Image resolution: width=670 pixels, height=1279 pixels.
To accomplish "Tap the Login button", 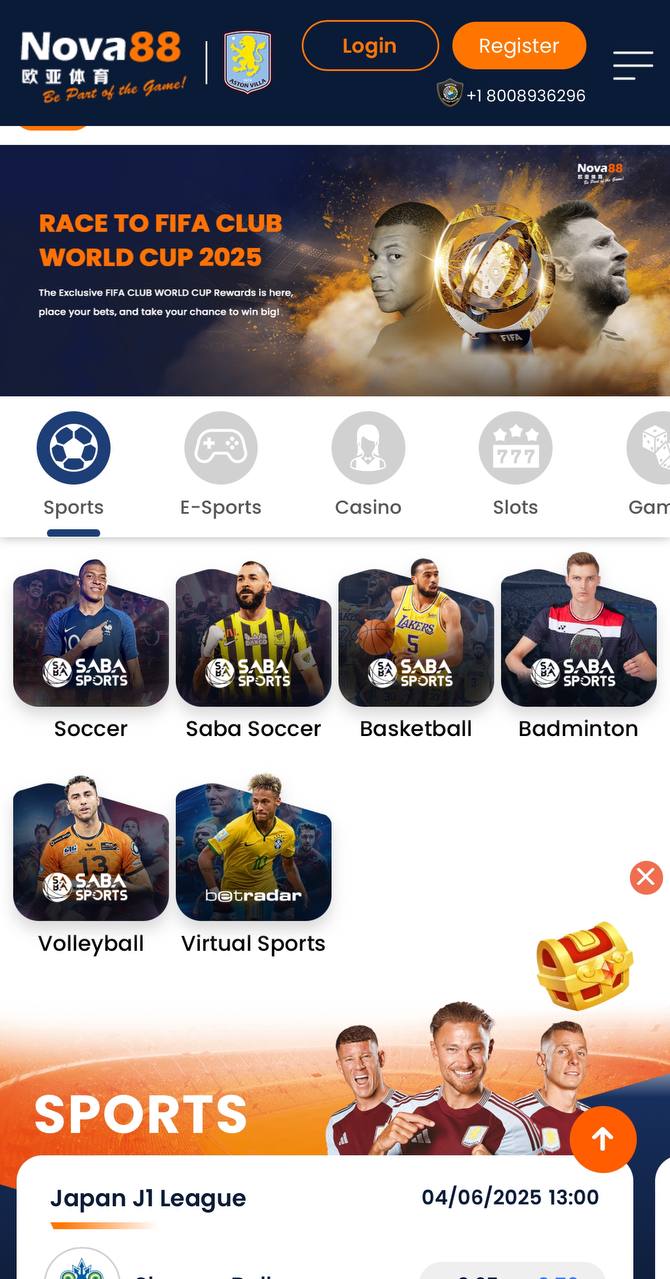I will coord(370,46).
